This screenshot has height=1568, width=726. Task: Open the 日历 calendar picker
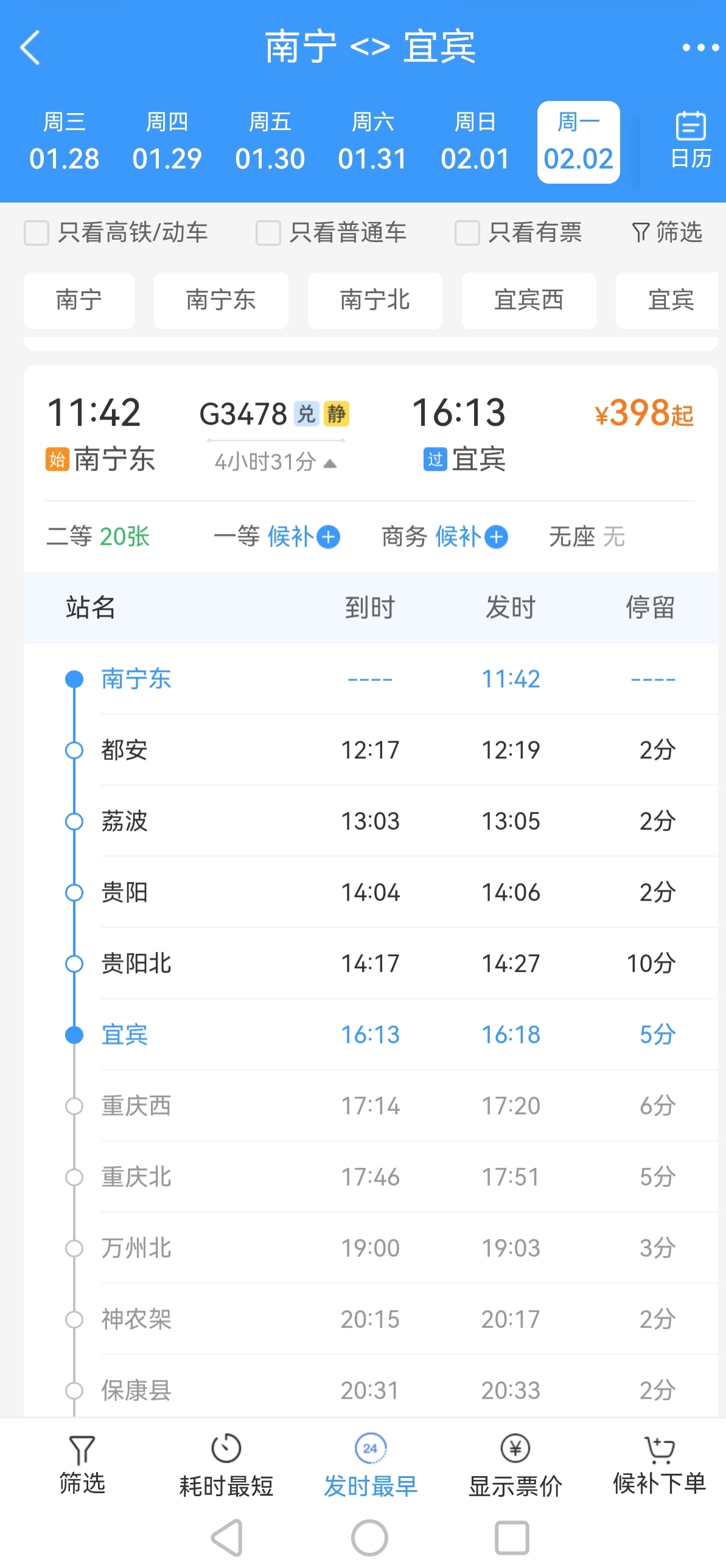click(x=690, y=141)
